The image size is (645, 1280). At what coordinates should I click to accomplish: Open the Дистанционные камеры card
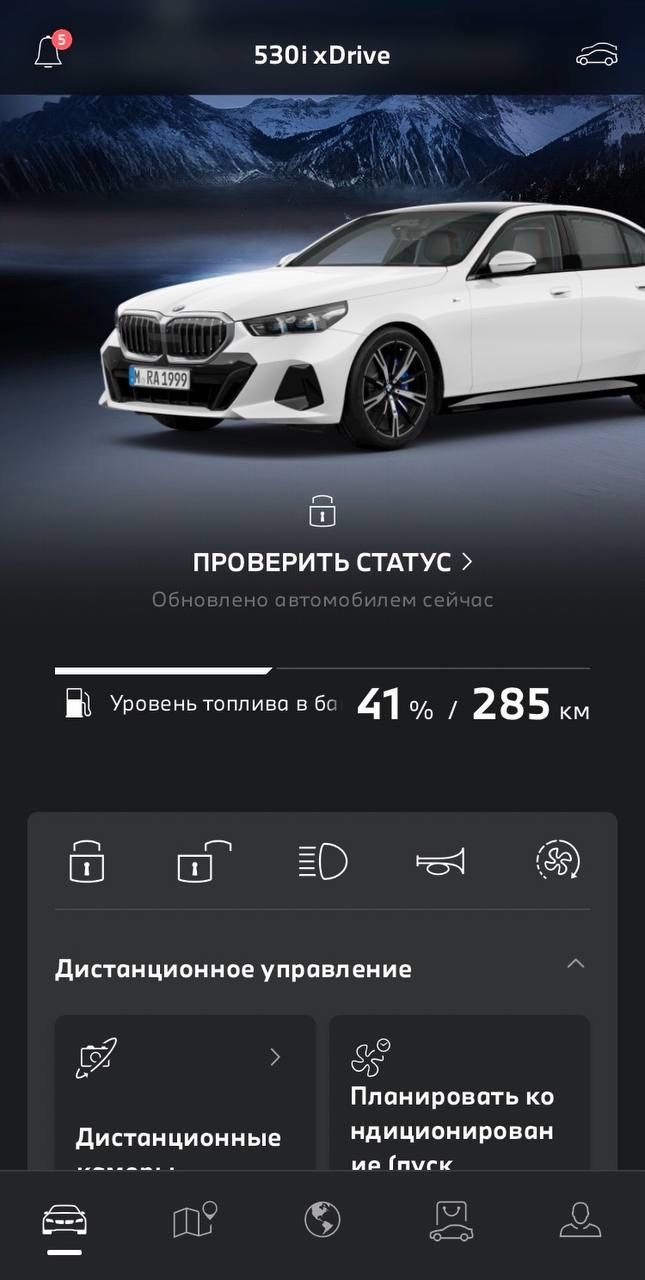click(185, 1095)
